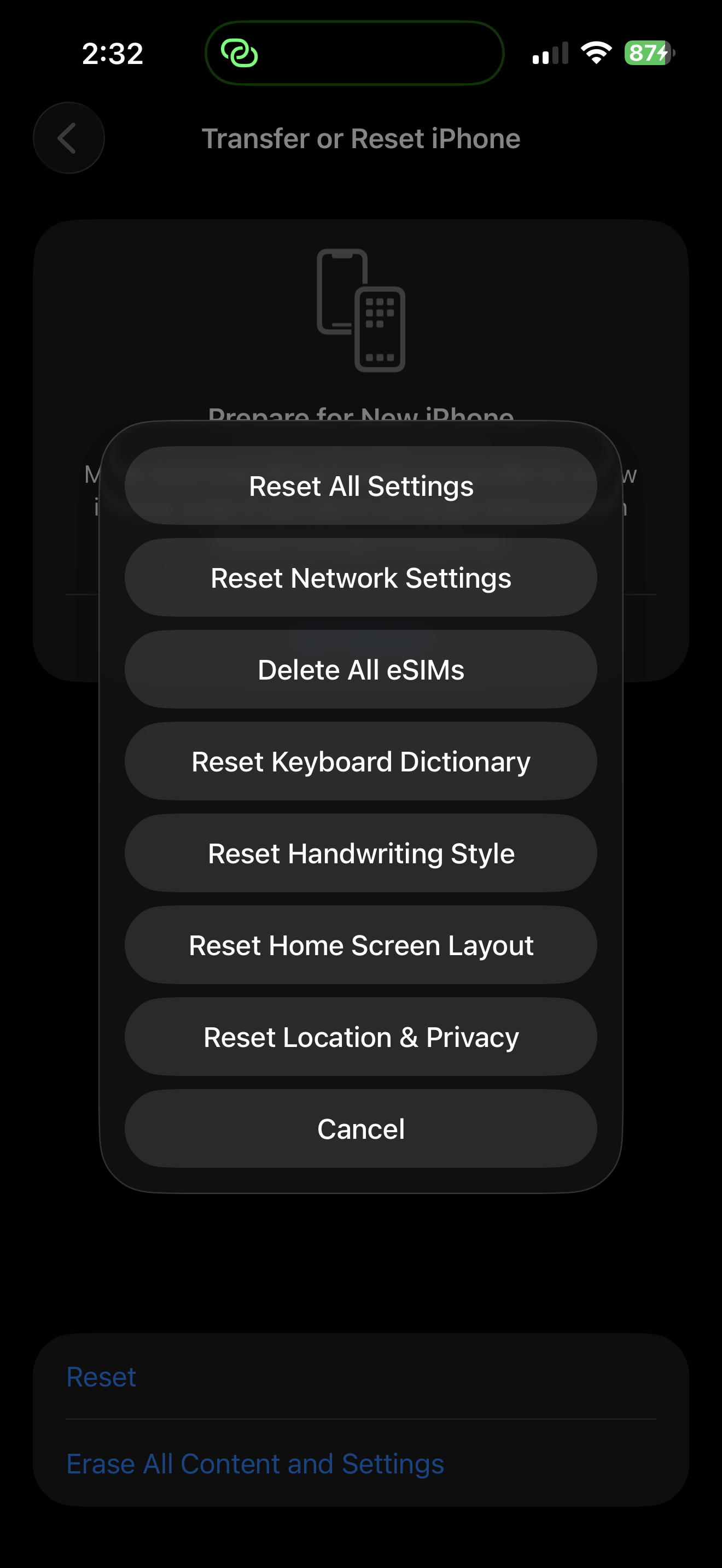Choose Reset Handwriting Style
This screenshot has width=722, height=1568.
point(360,853)
